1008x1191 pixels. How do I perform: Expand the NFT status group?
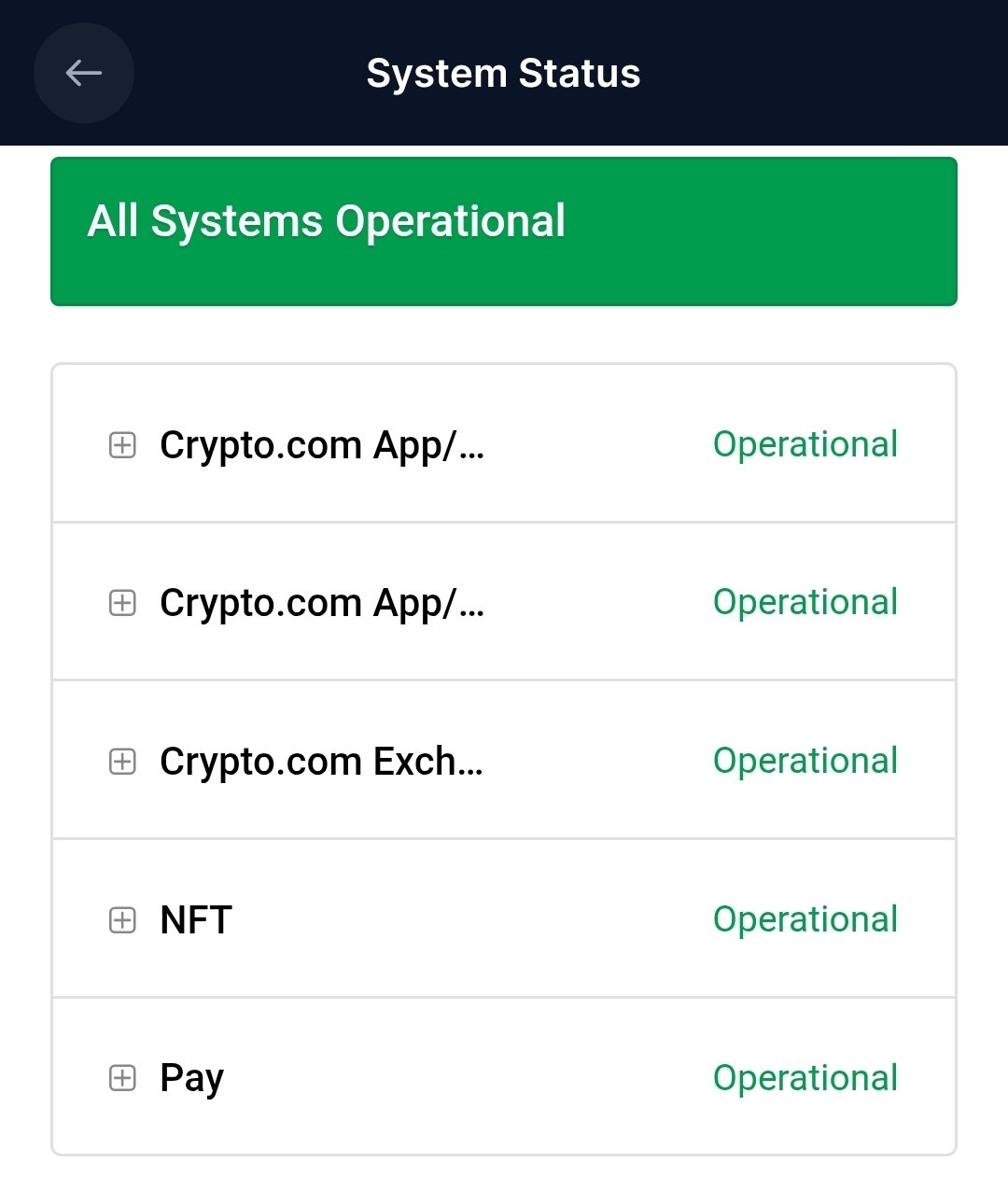coord(122,920)
